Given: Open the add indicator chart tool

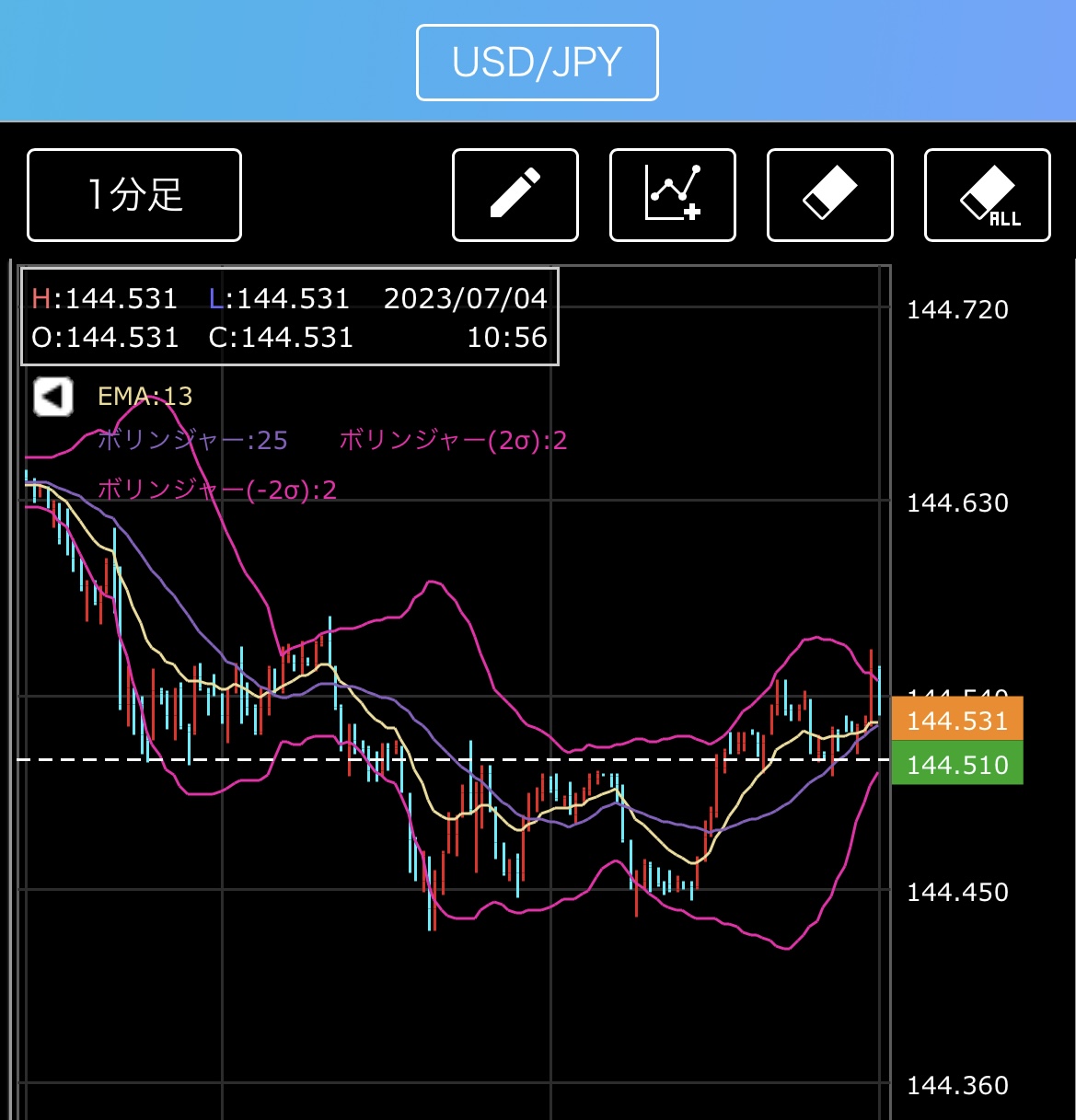Looking at the screenshot, I should tap(673, 195).
